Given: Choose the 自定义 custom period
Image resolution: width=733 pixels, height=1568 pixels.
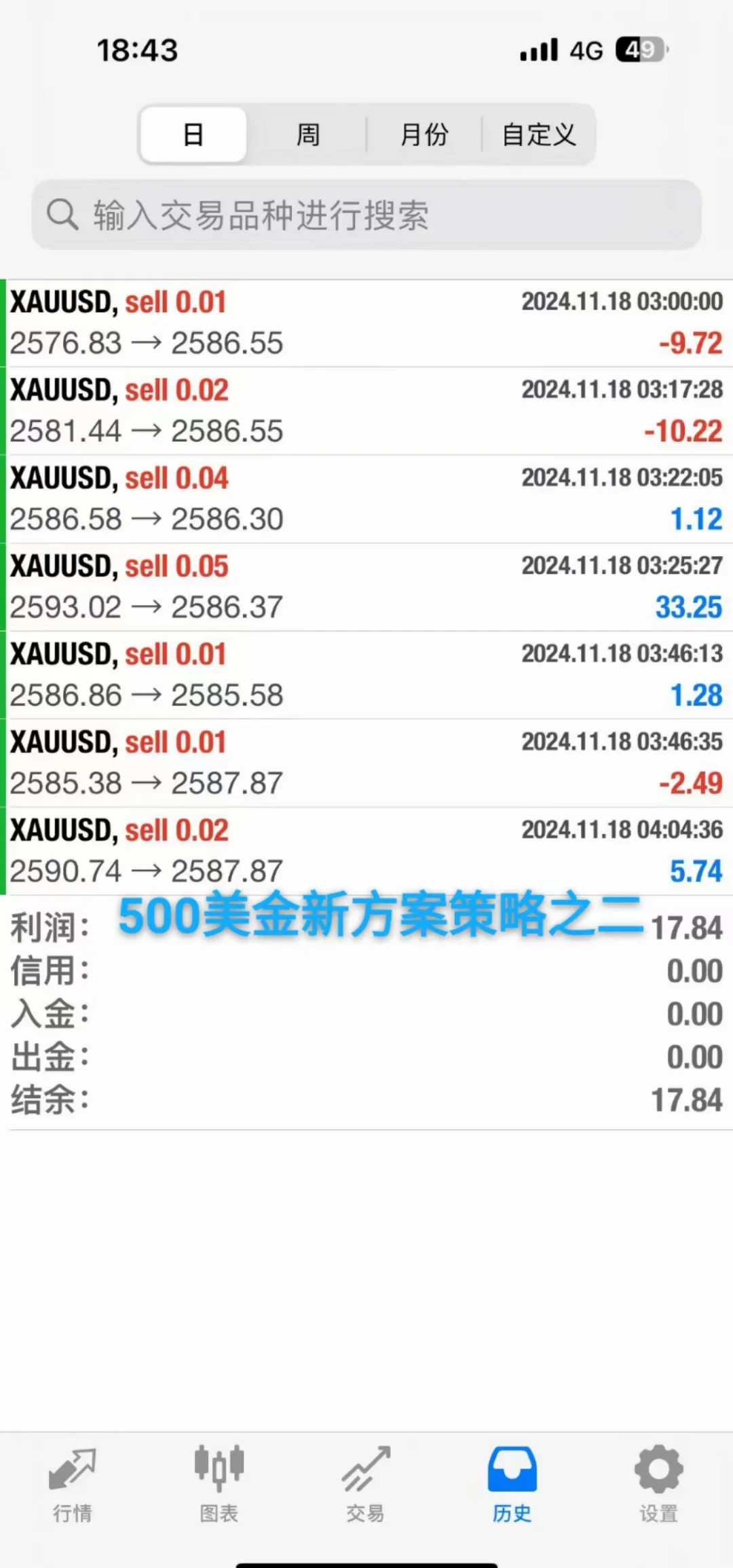Looking at the screenshot, I should (539, 134).
